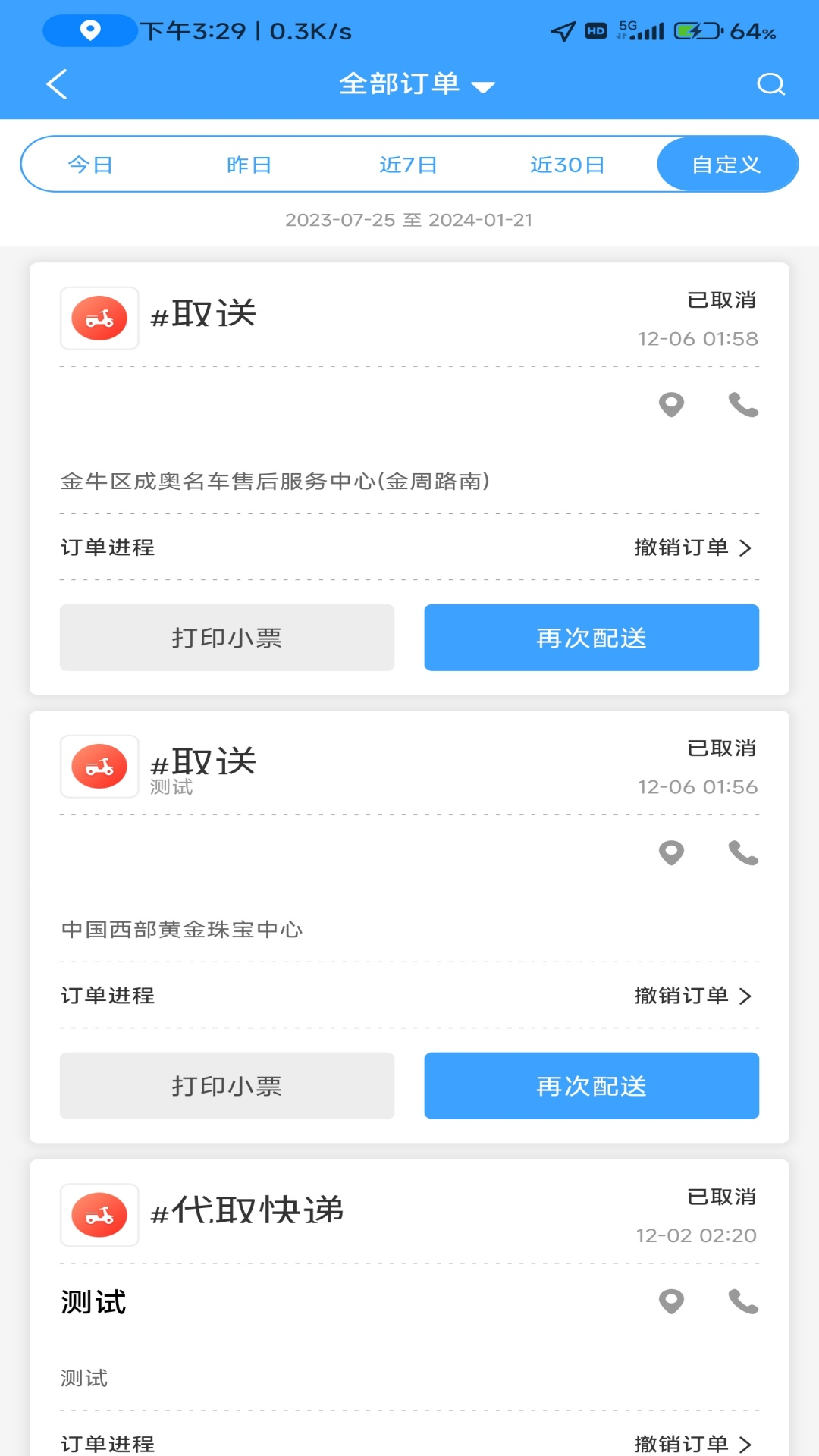Viewport: 819px width, 1456px height.
Task: Expand 撤销订单 details on the 珠宝中心 order
Action: 692,996
